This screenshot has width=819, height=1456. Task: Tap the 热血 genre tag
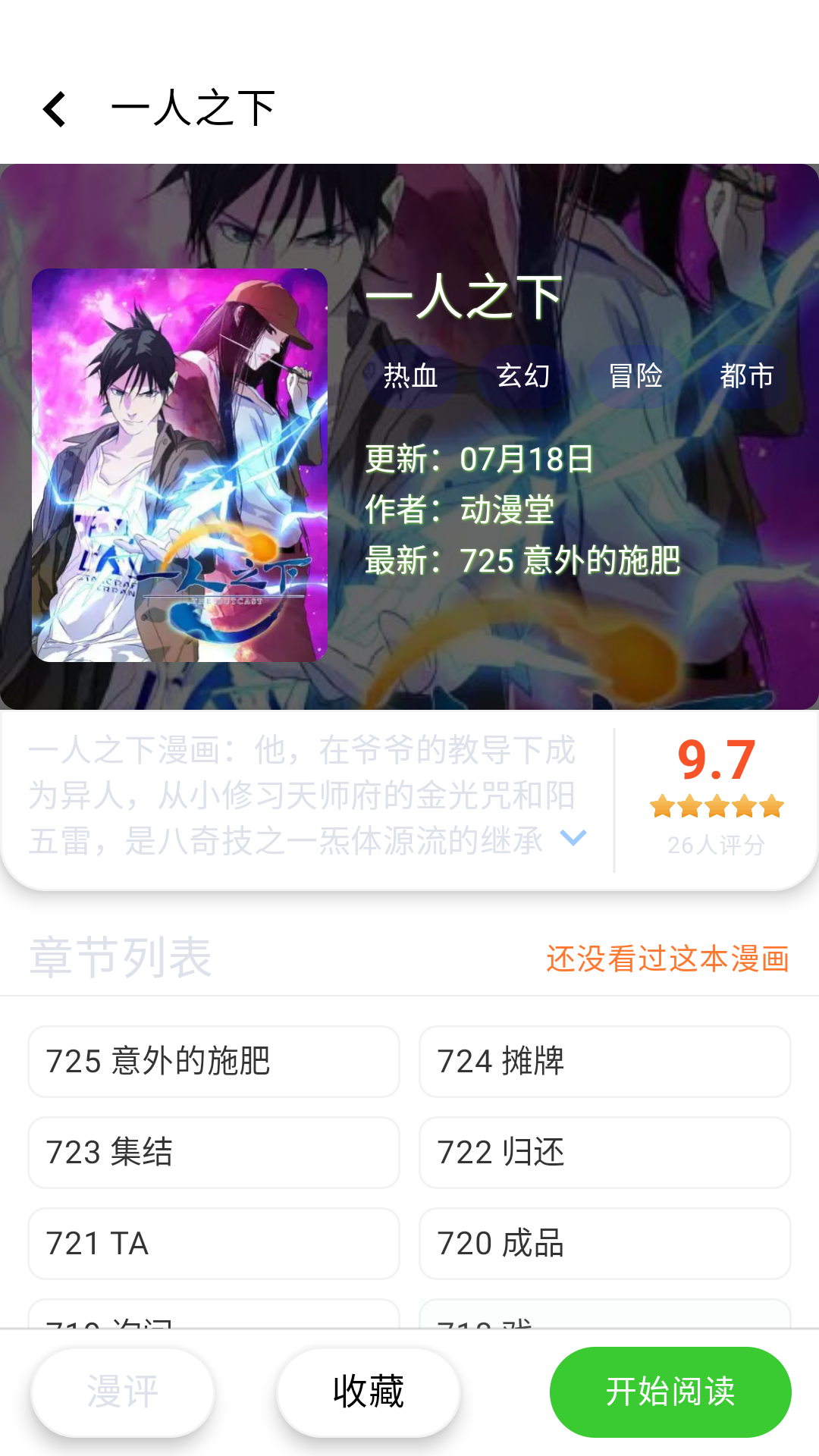(x=410, y=376)
